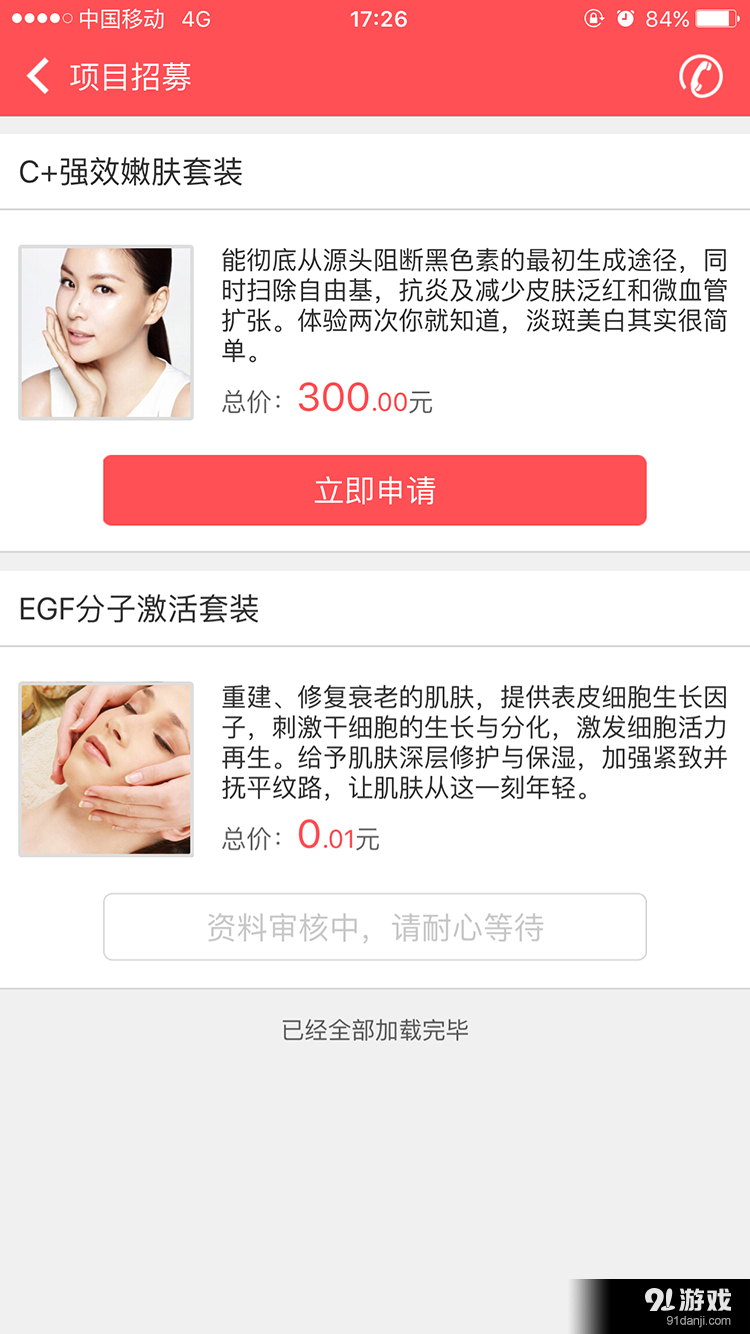Tap the 已经全部加载完毕 loading message
This screenshot has width=750, height=1334.
point(374,1031)
